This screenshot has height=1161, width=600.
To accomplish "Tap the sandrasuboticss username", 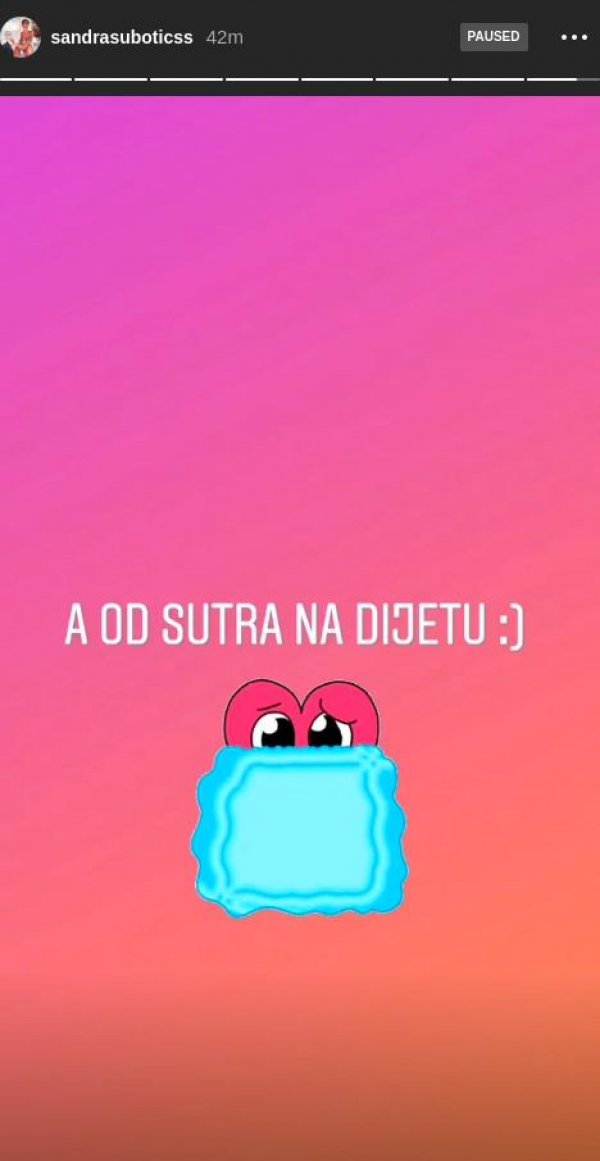I will pyautogui.click(x=121, y=37).
